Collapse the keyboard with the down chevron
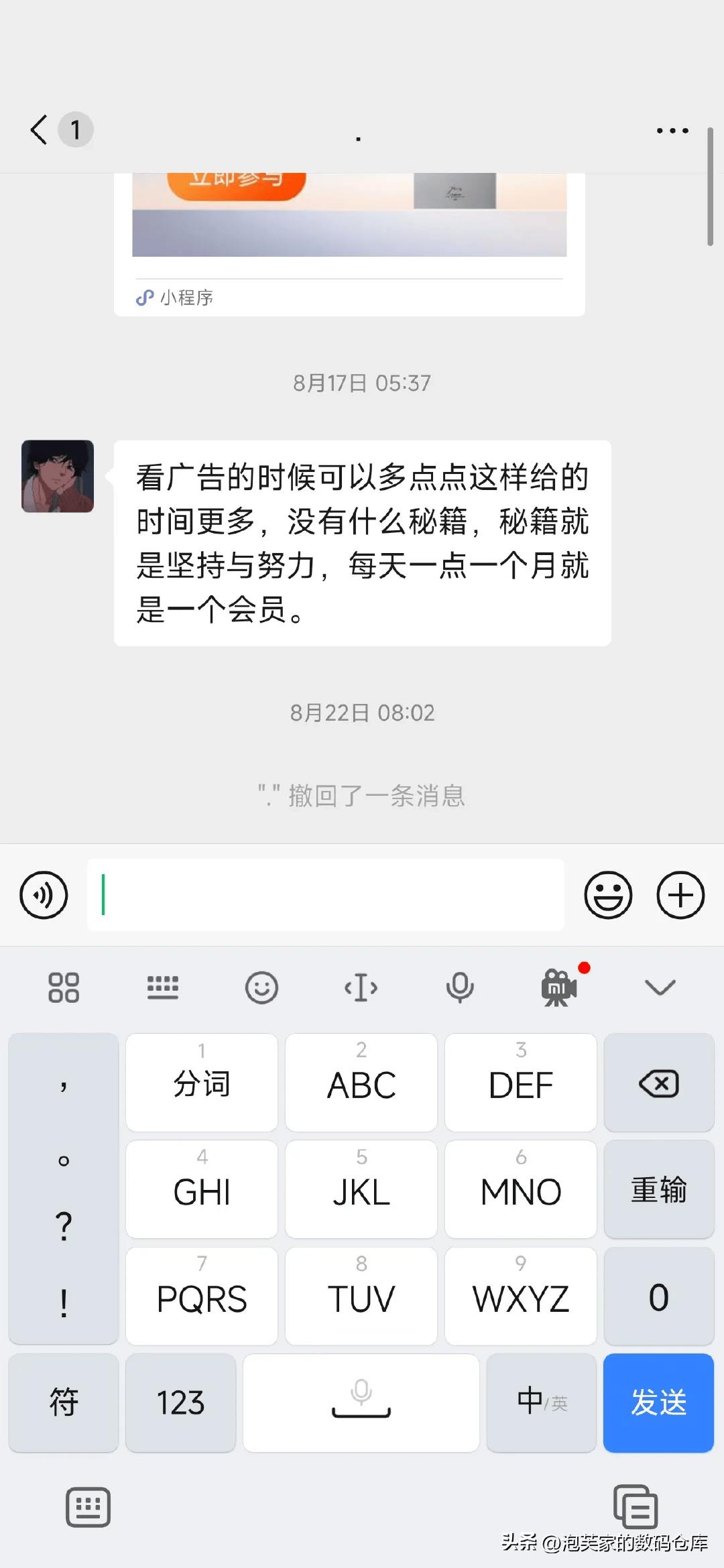724x1568 pixels. pyautogui.click(x=660, y=987)
